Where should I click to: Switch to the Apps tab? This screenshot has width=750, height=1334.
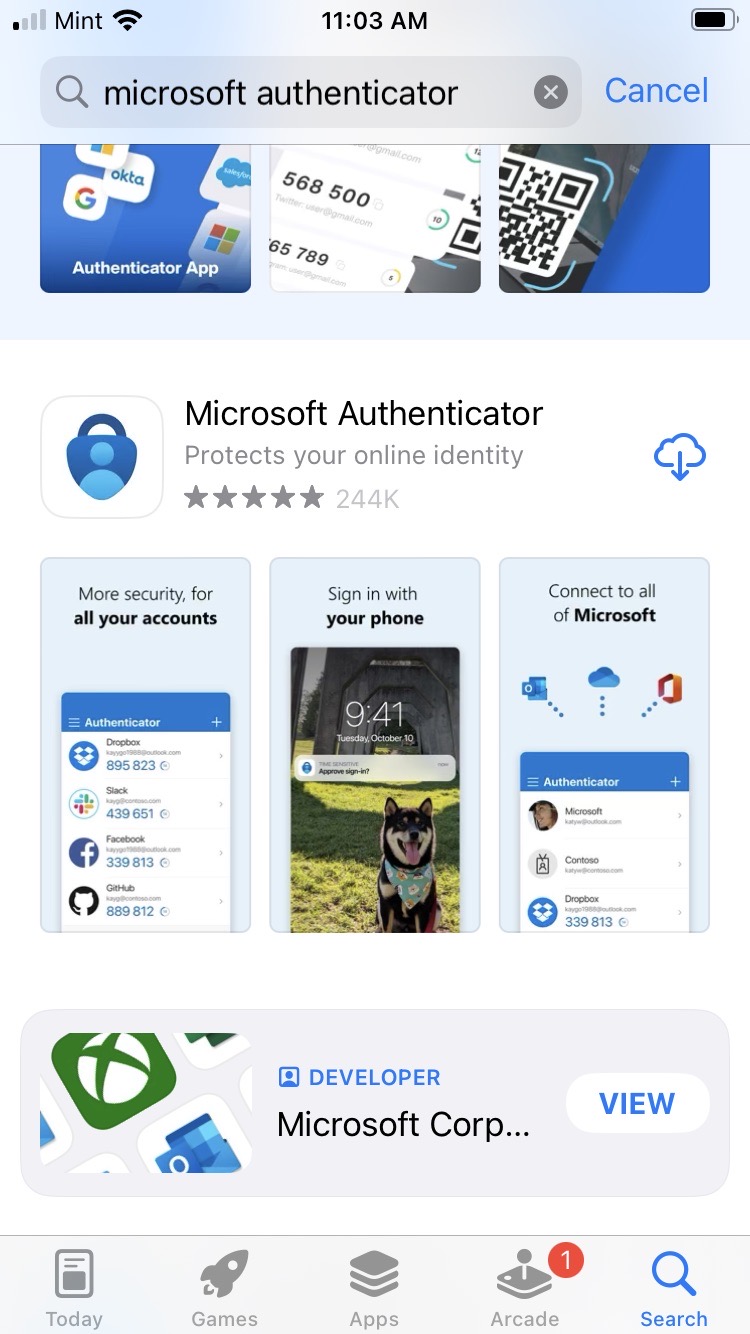[374, 1288]
